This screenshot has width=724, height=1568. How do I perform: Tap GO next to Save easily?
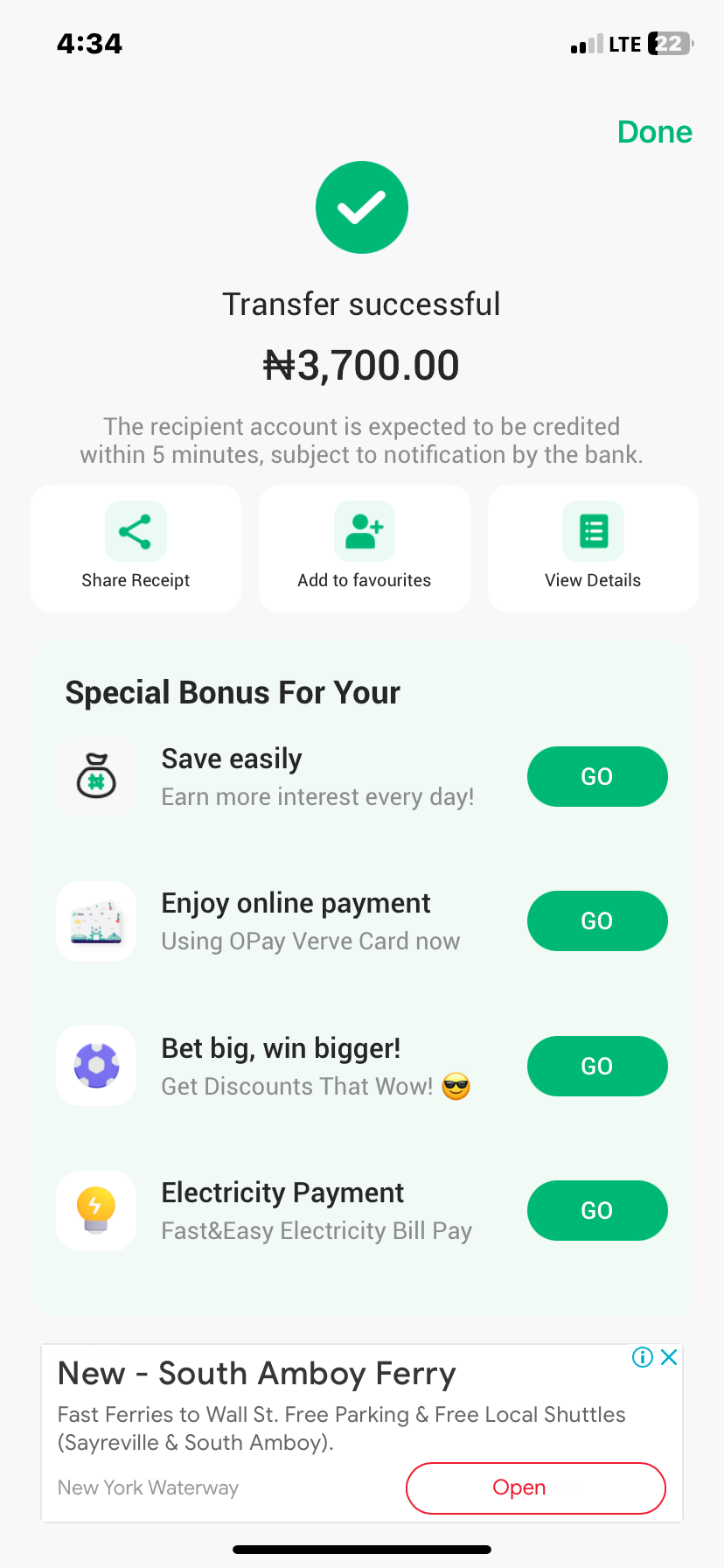(596, 776)
